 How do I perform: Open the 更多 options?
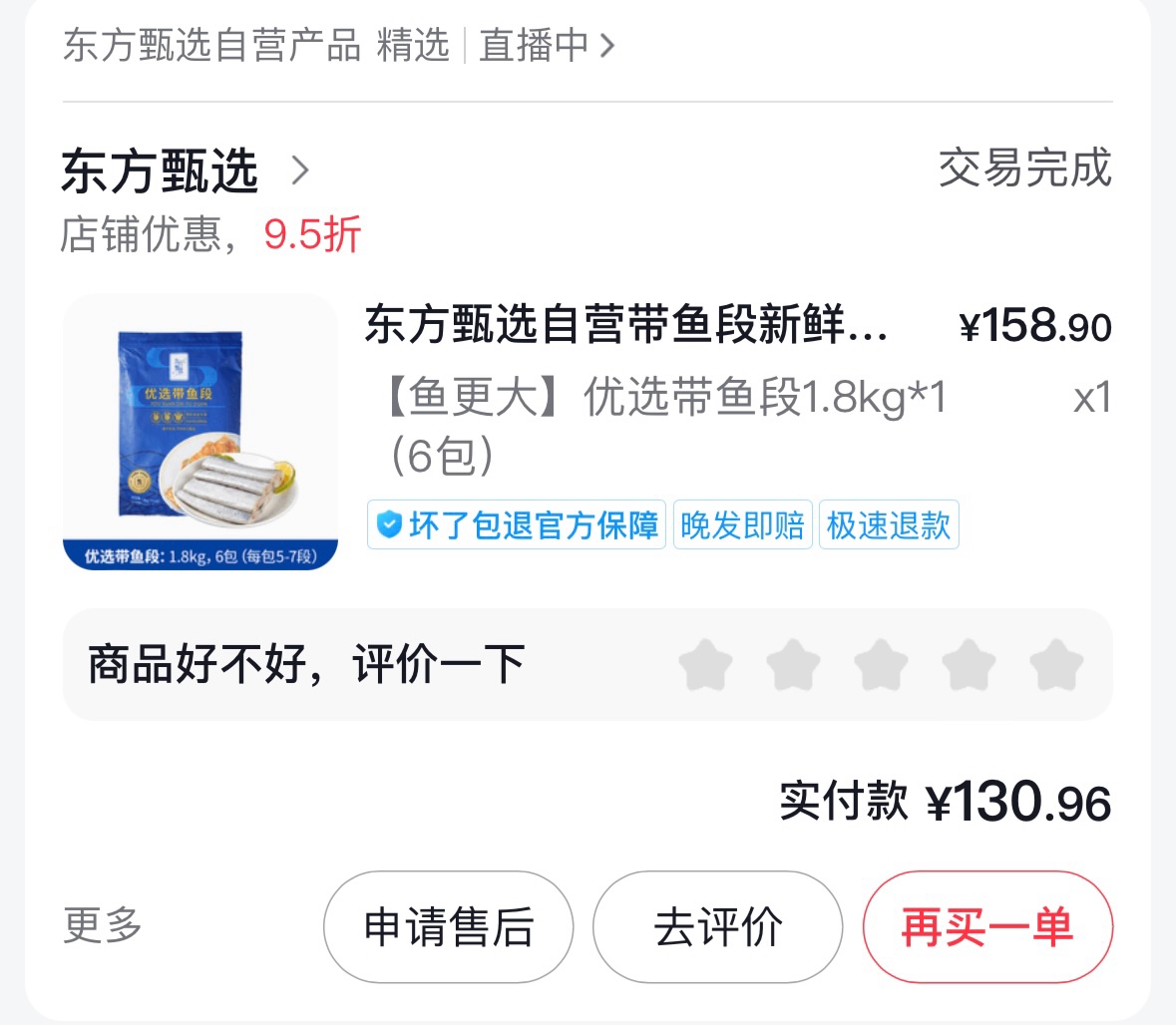[103, 925]
